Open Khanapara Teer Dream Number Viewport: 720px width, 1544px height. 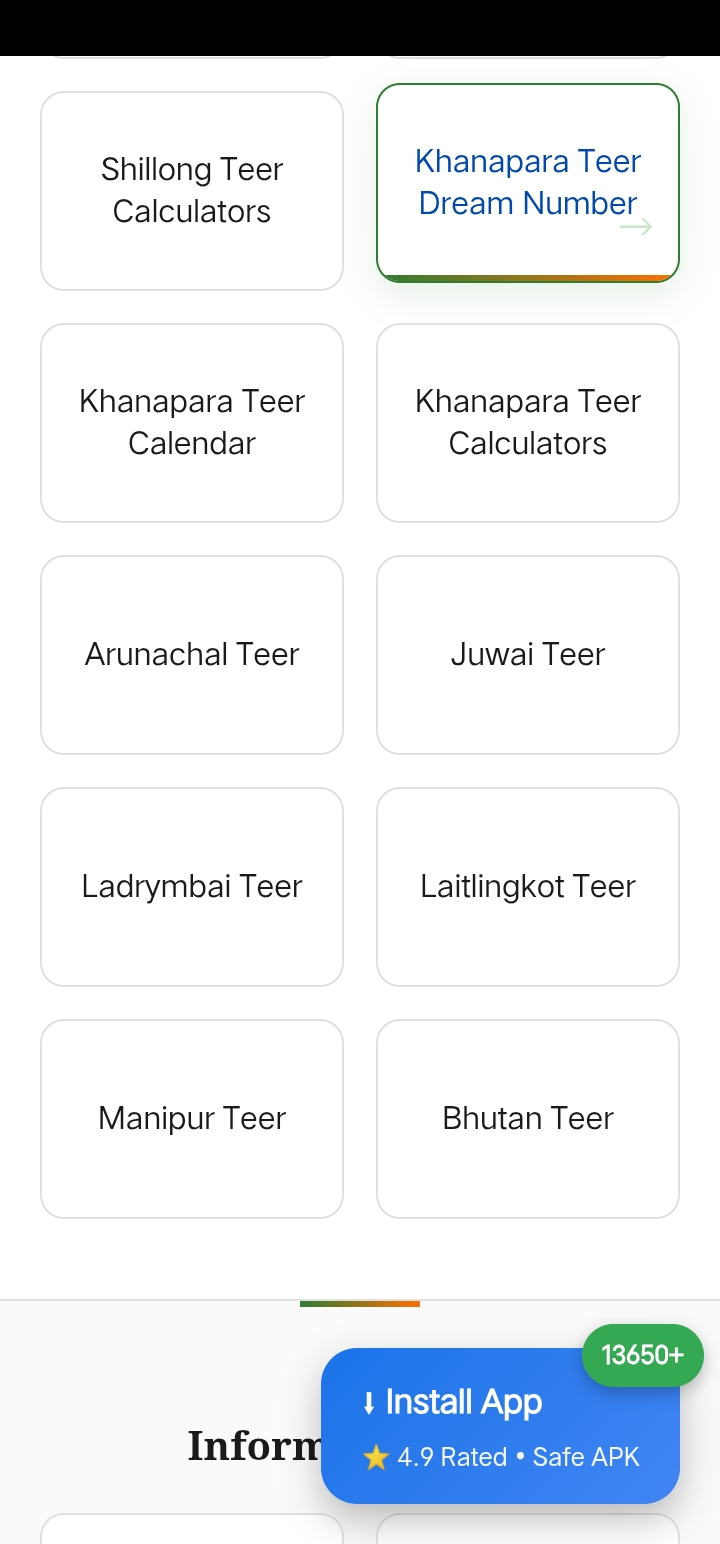coord(527,182)
